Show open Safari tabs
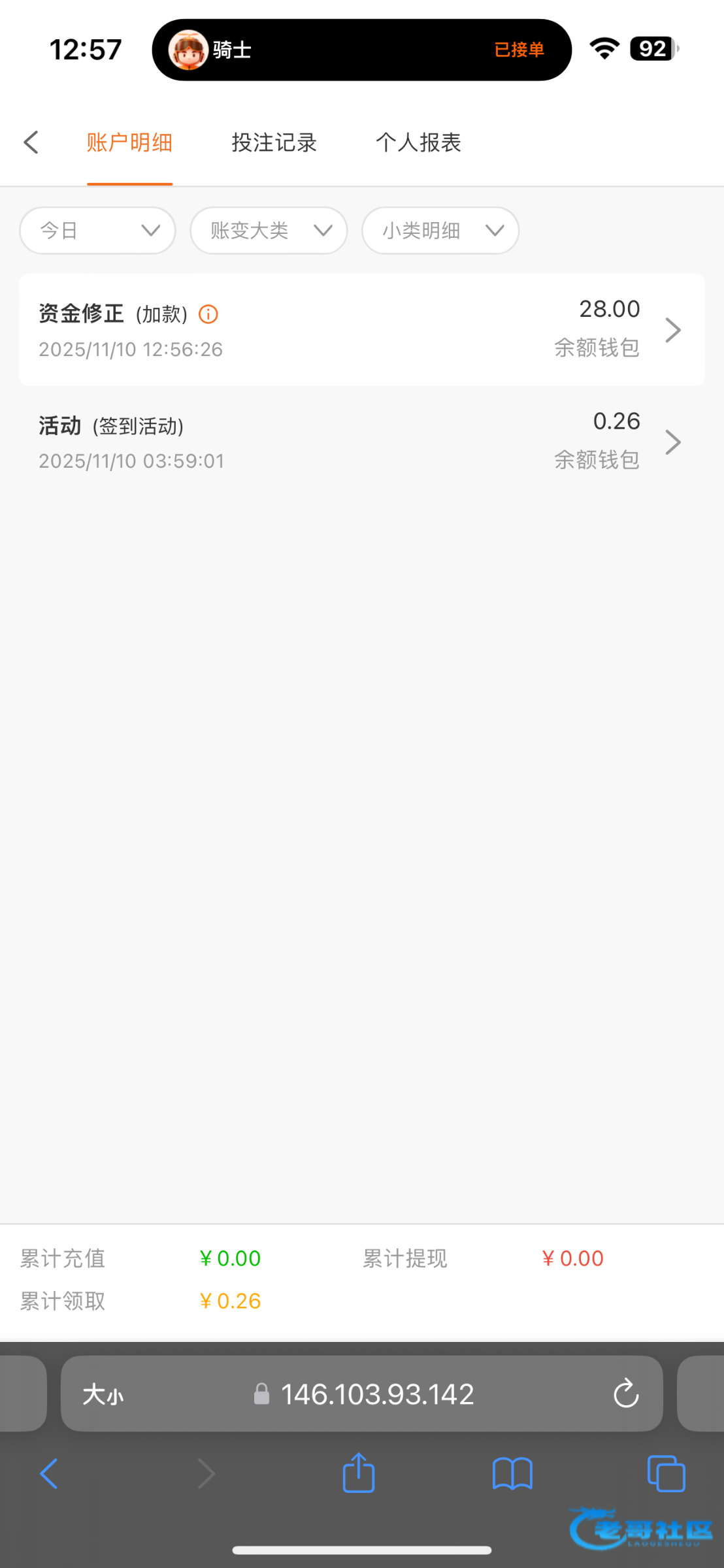This screenshot has height=1568, width=724. [x=666, y=1474]
